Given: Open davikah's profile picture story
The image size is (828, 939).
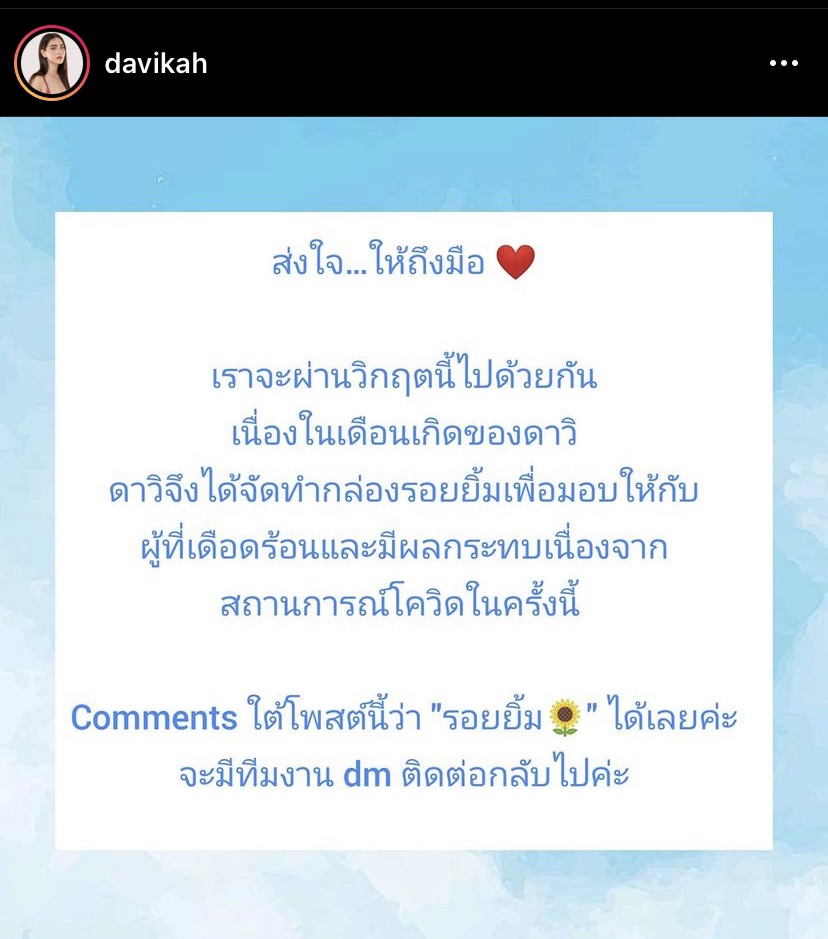Looking at the screenshot, I should [x=52, y=63].
